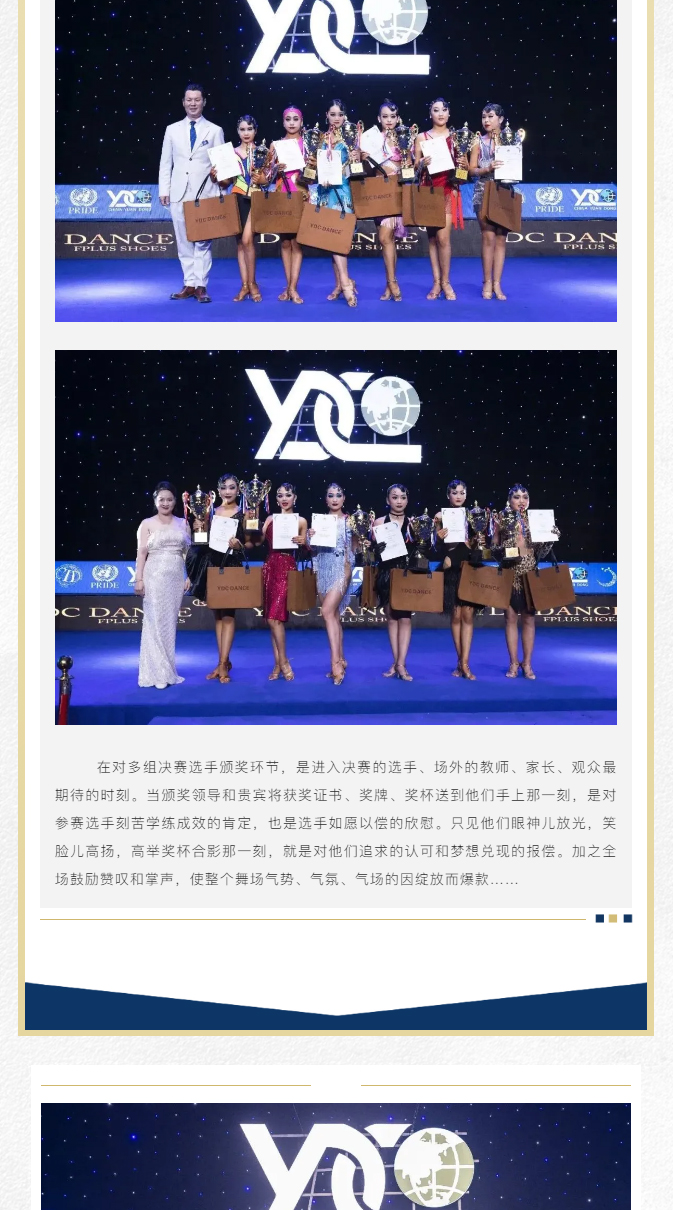Image resolution: width=673 pixels, height=1210 pixels.
Task: Open award photo with man in white suit
Action: click(x=335, y=160)
